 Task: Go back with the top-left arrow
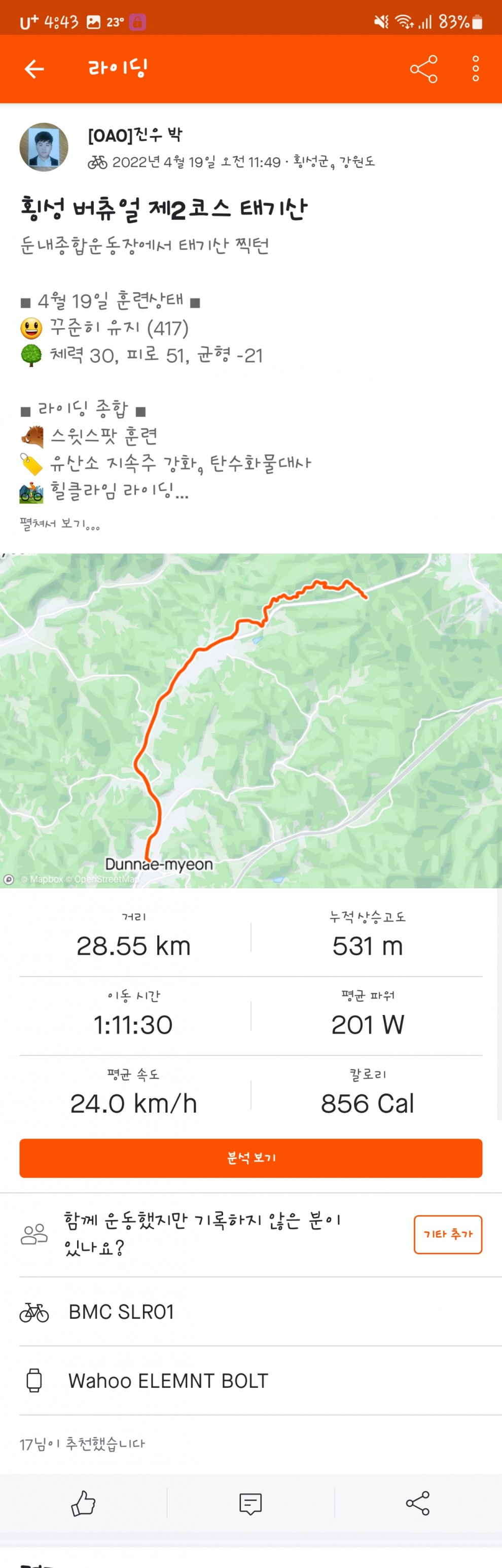tap(34, 69)
